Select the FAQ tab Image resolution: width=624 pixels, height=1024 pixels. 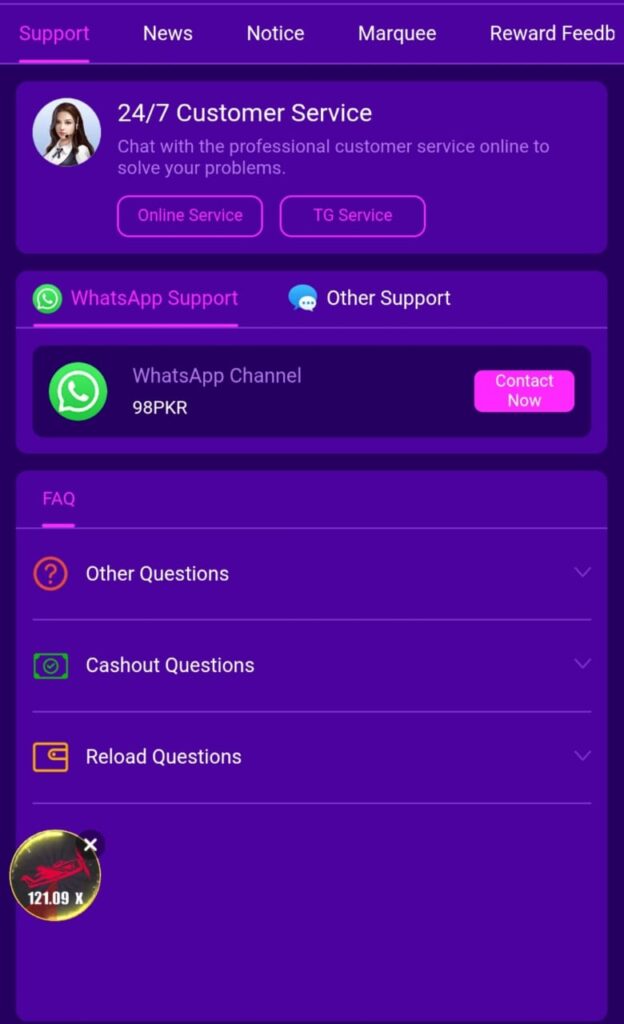58,498
